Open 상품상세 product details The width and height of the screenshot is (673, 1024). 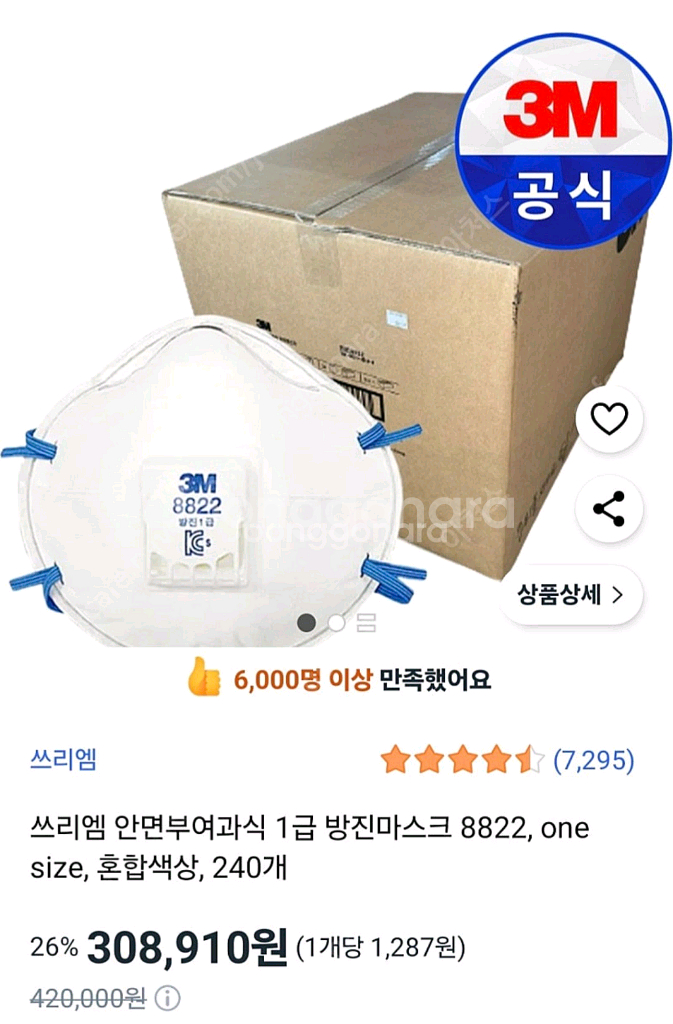pyautogui.click(x=570, y=595)
